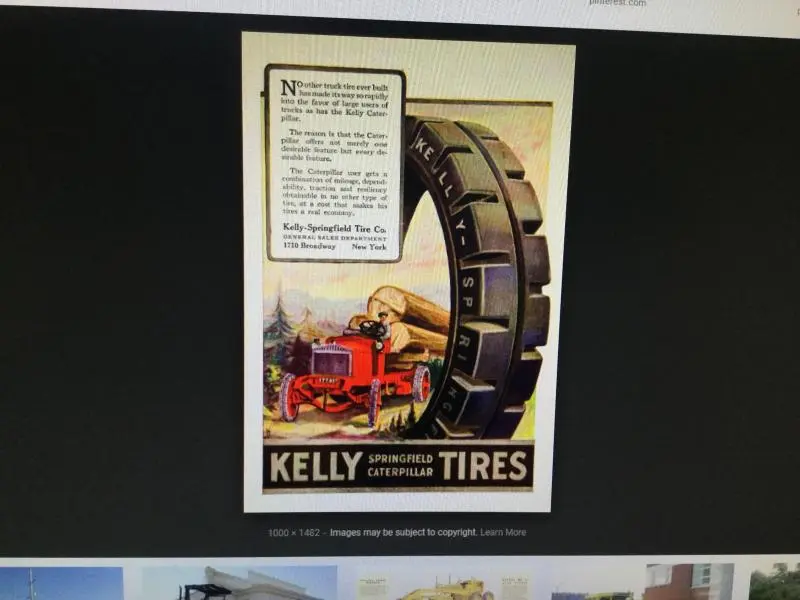This screenshot has height=600, width=800.
Task: Open the first related image with blue sky
Action: click(x=61, y=584)
